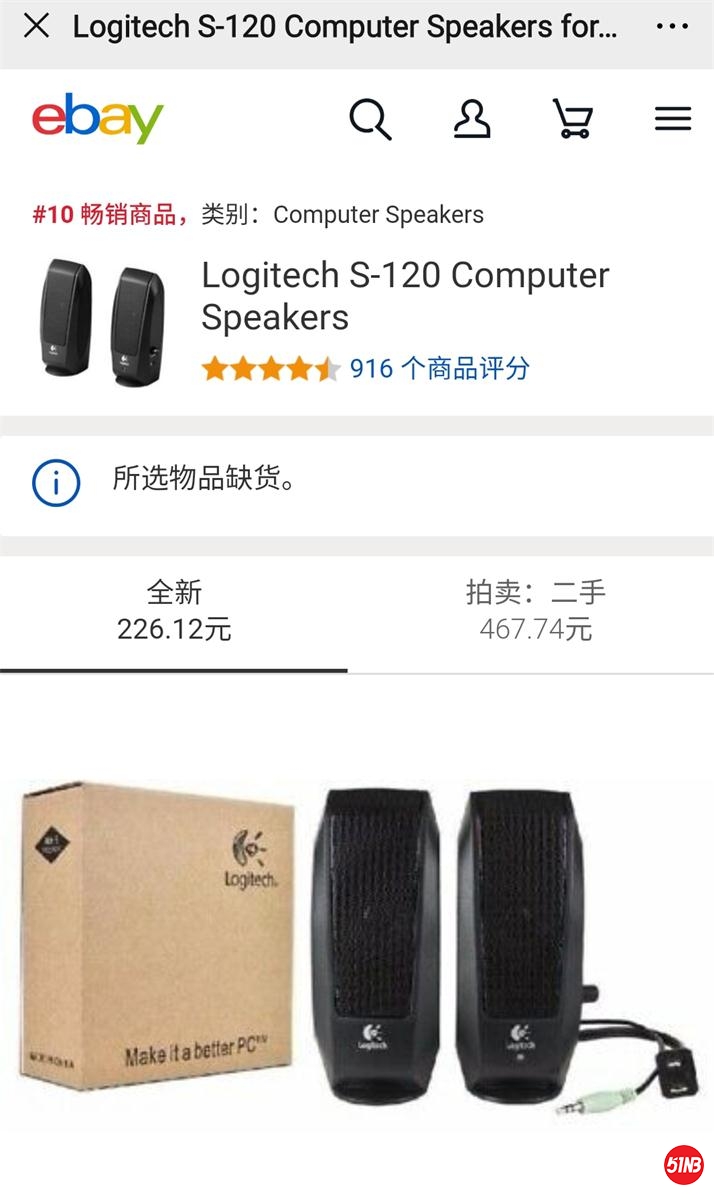Close the in-app browser page
The image size is (714, 1195).
(x=36, y=27)
